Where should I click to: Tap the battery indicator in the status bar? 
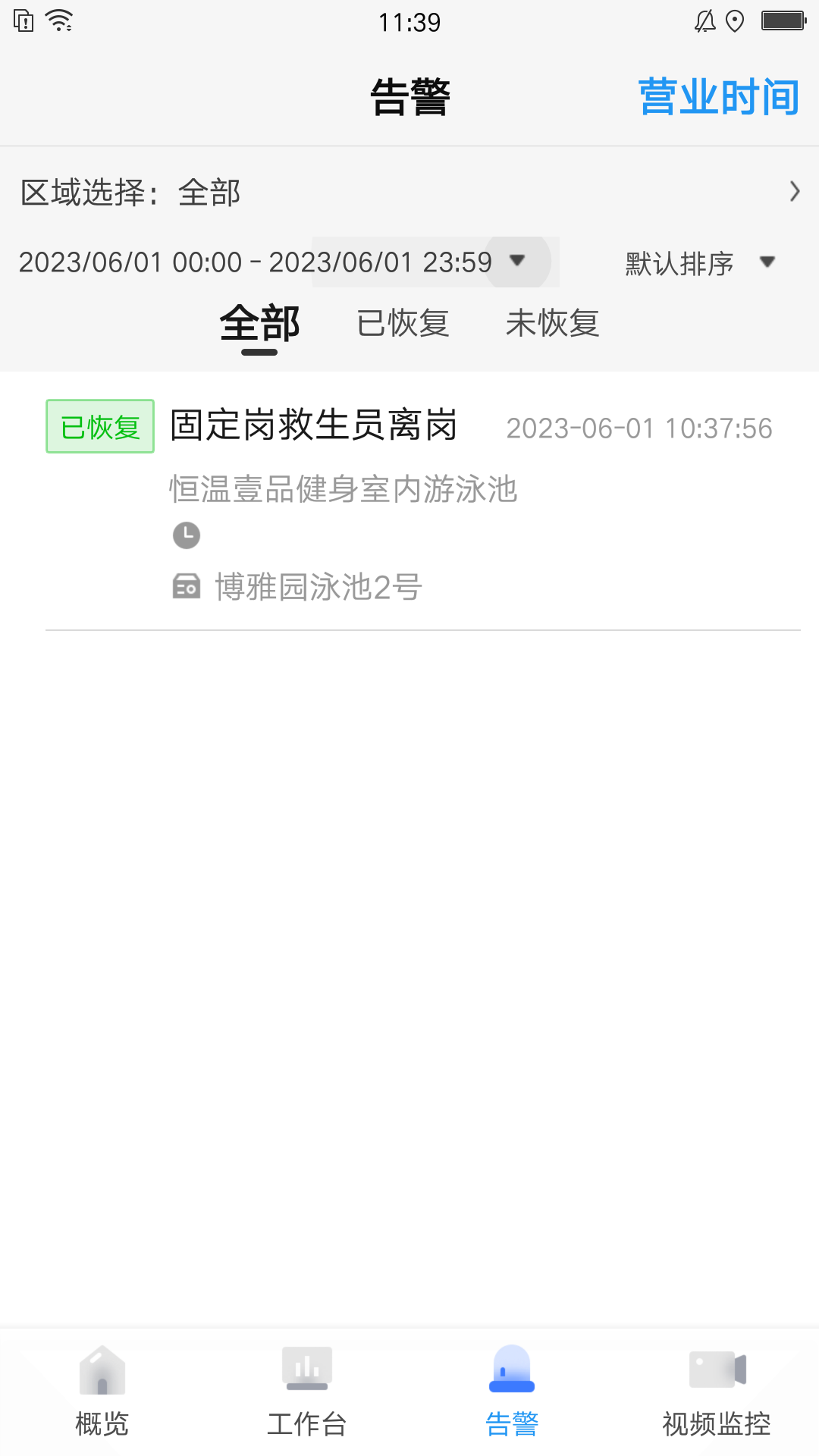coord(785,21)
